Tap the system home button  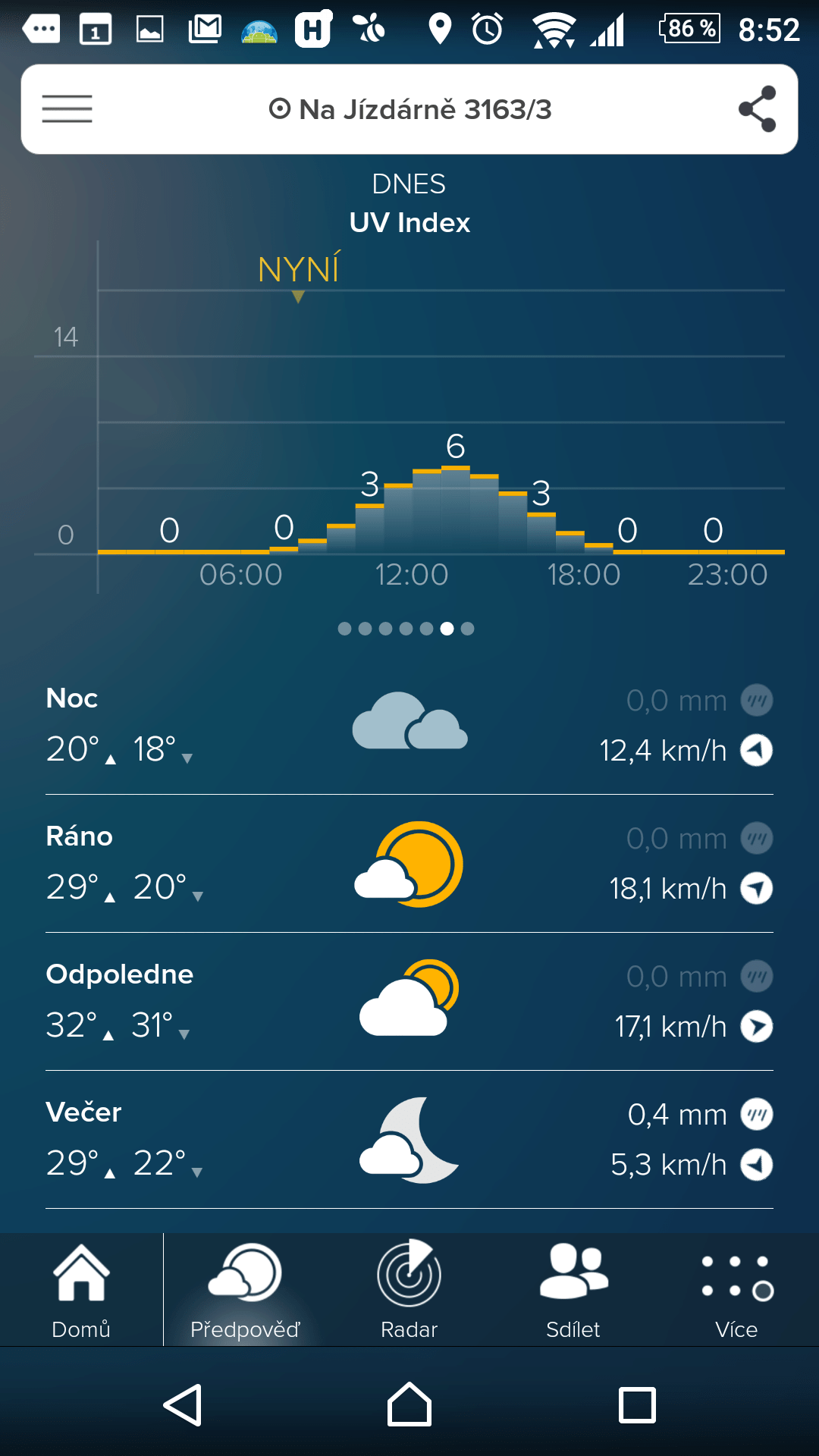coord(409,1405)
